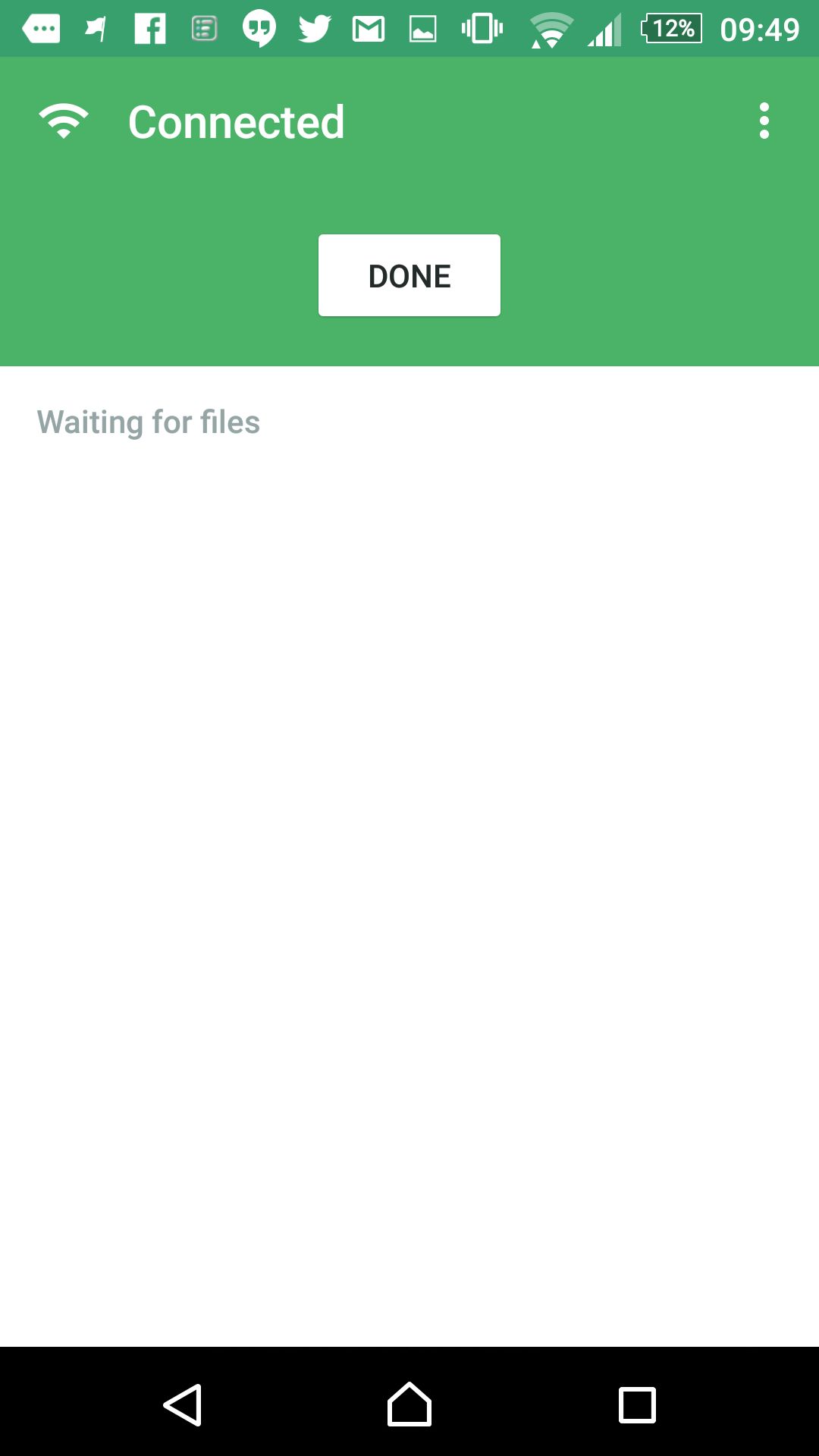Screen dimensions: 819x1456
Task: Open the three-dot overflow menu
Action: [x=764, y=121]
